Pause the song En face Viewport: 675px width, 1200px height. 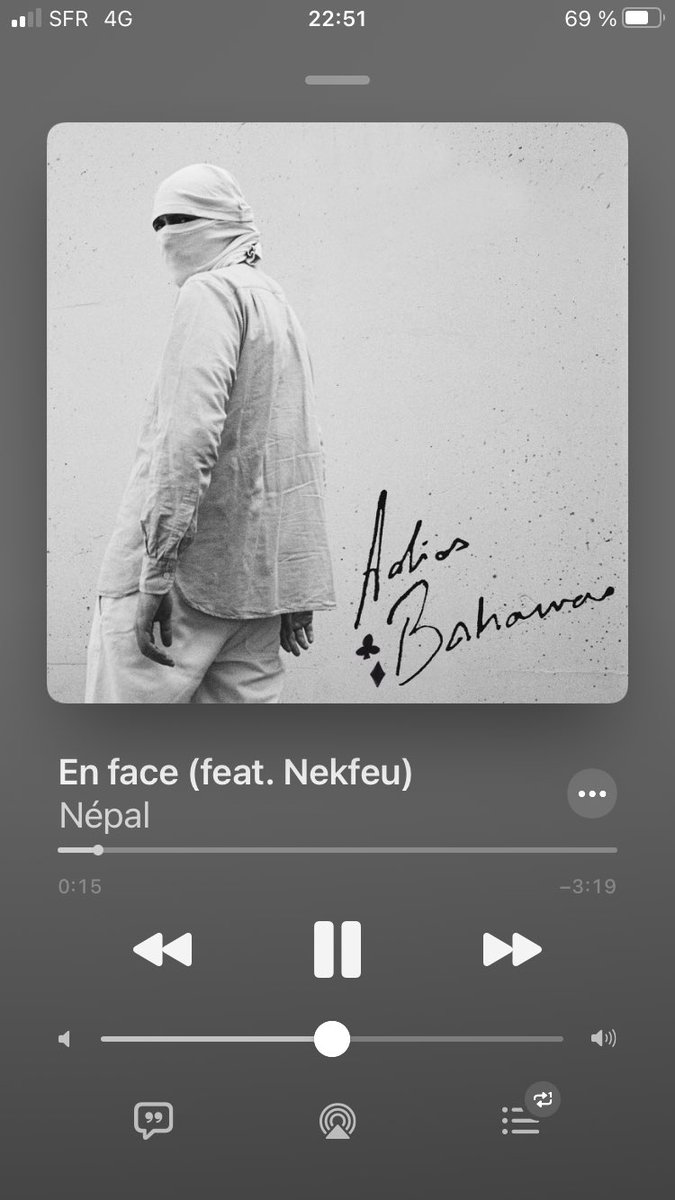coord(337,949)
